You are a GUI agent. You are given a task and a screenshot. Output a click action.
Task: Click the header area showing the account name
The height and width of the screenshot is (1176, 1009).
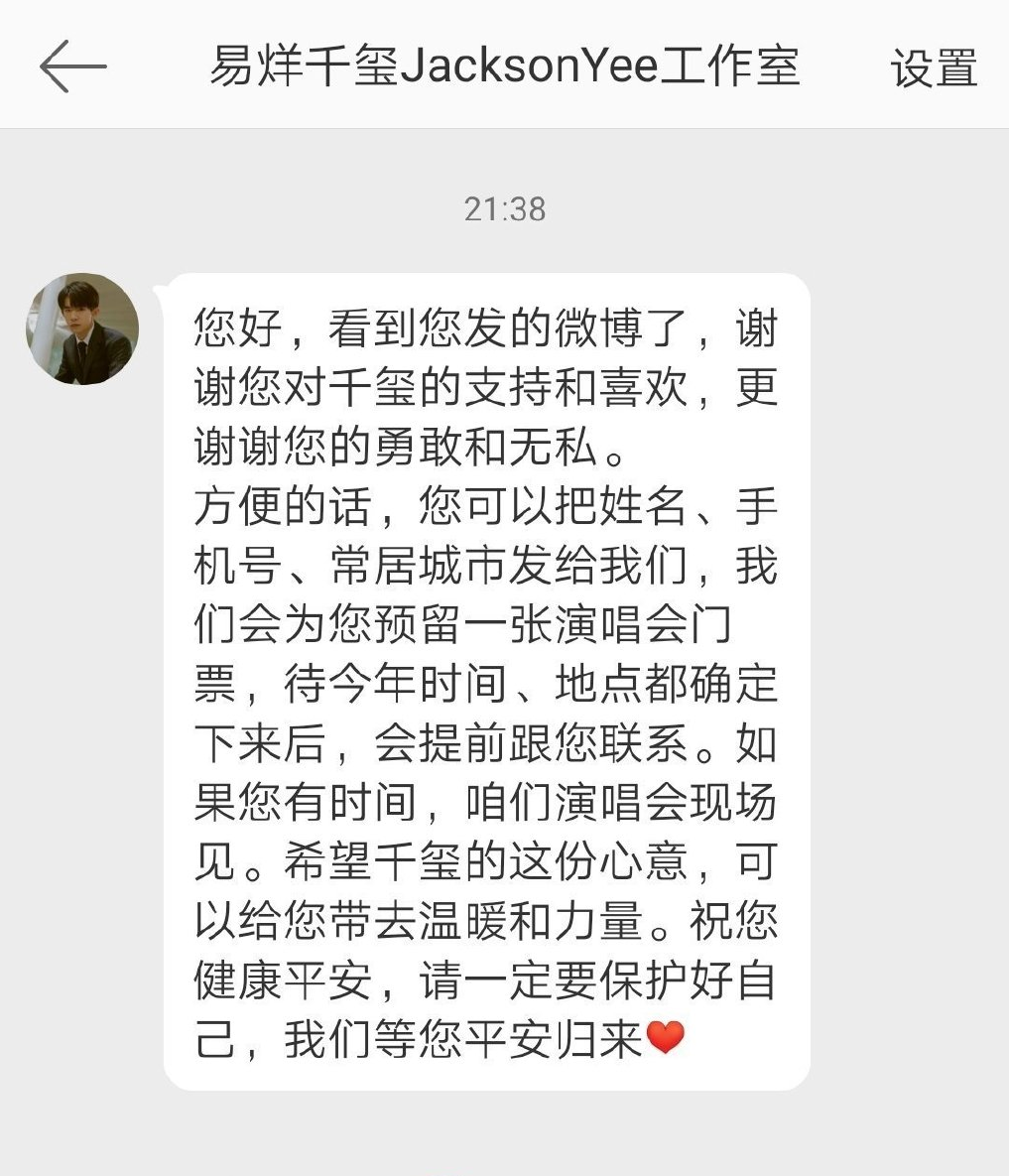pyautogui.click(x=504, y=66)
